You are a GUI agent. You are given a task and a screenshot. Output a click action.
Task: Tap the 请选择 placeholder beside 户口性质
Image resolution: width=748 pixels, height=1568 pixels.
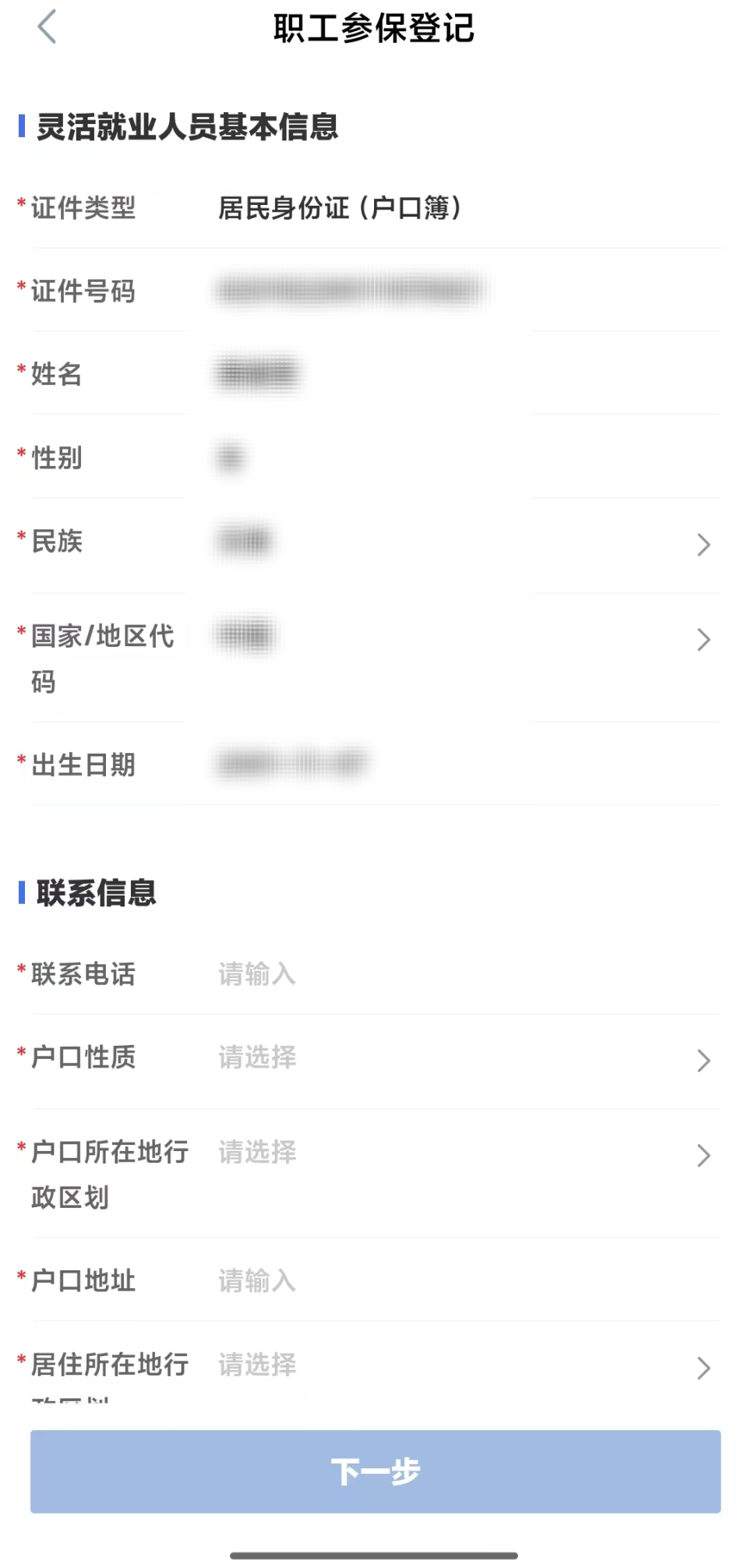pyautogui.click(x=257, y=1058)
